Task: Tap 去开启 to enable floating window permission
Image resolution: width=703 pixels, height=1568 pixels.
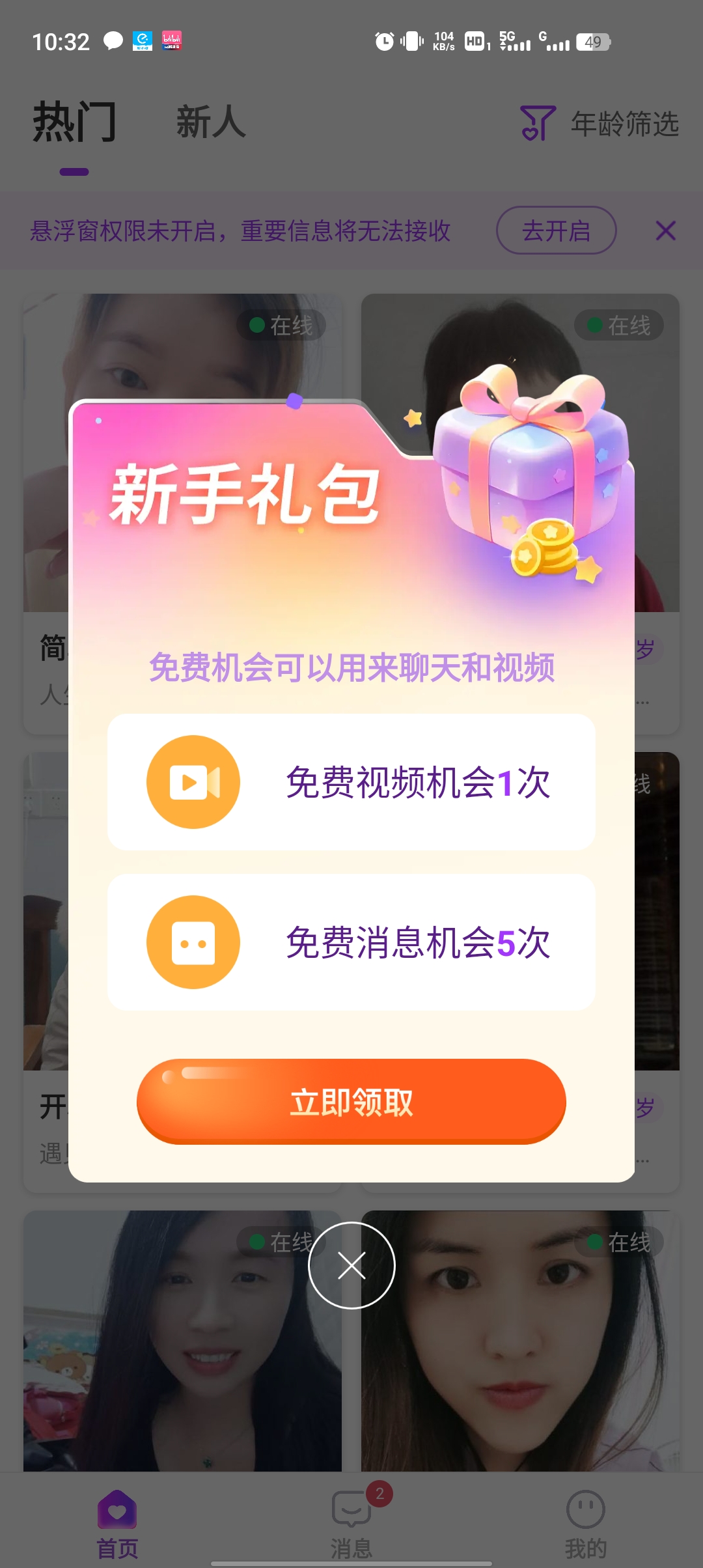Action: 557,231
